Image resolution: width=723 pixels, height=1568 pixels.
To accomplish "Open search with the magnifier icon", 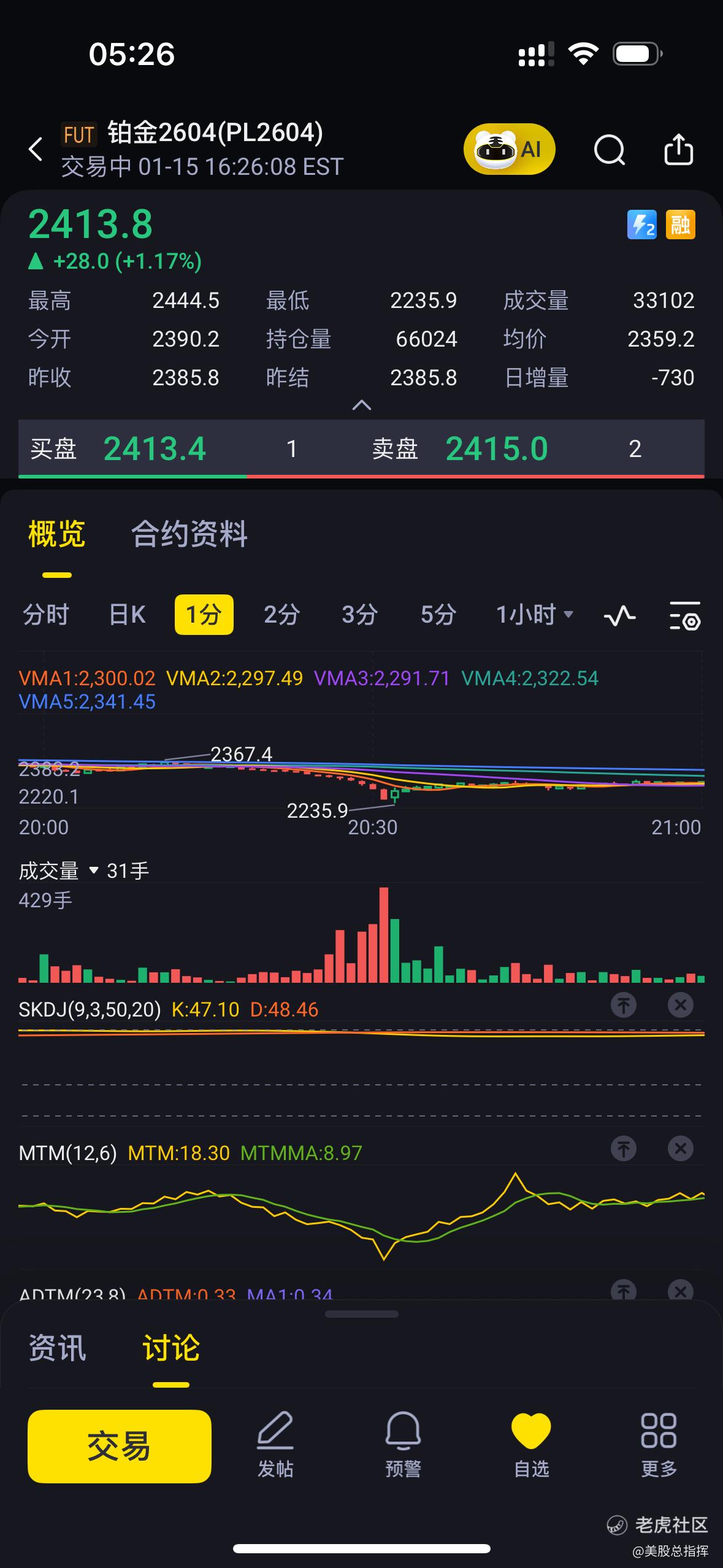I will [609, 150].
